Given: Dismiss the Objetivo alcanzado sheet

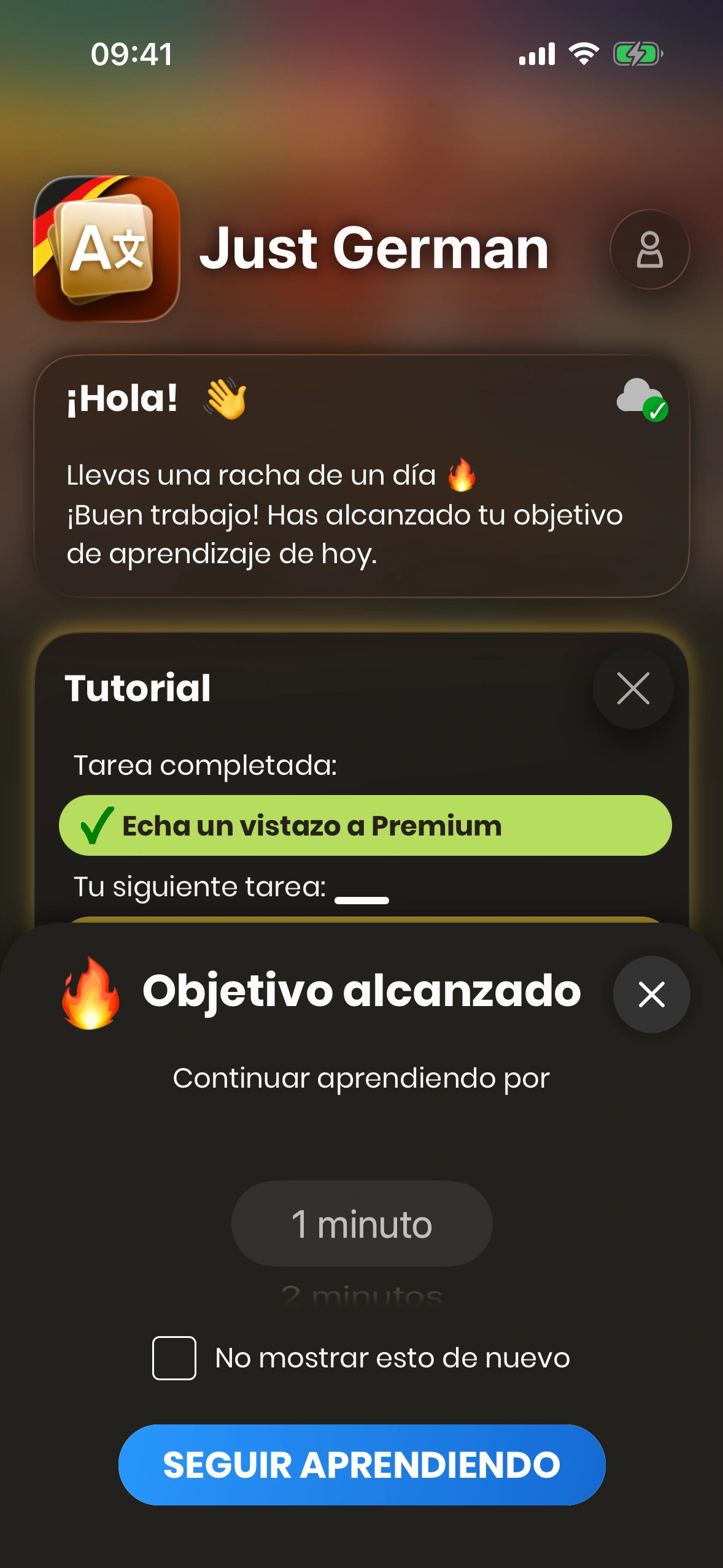Looking at the screenshot, I should tap(651, 994).
